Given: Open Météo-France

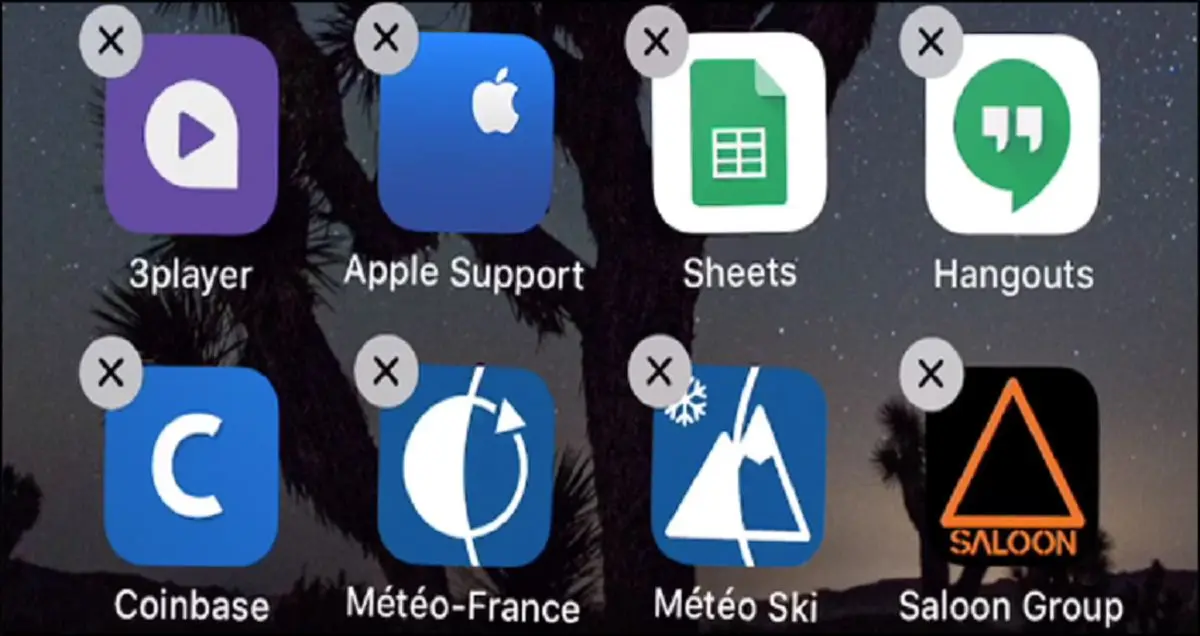Looking at the screenshot, I should (x=467, y=466).
